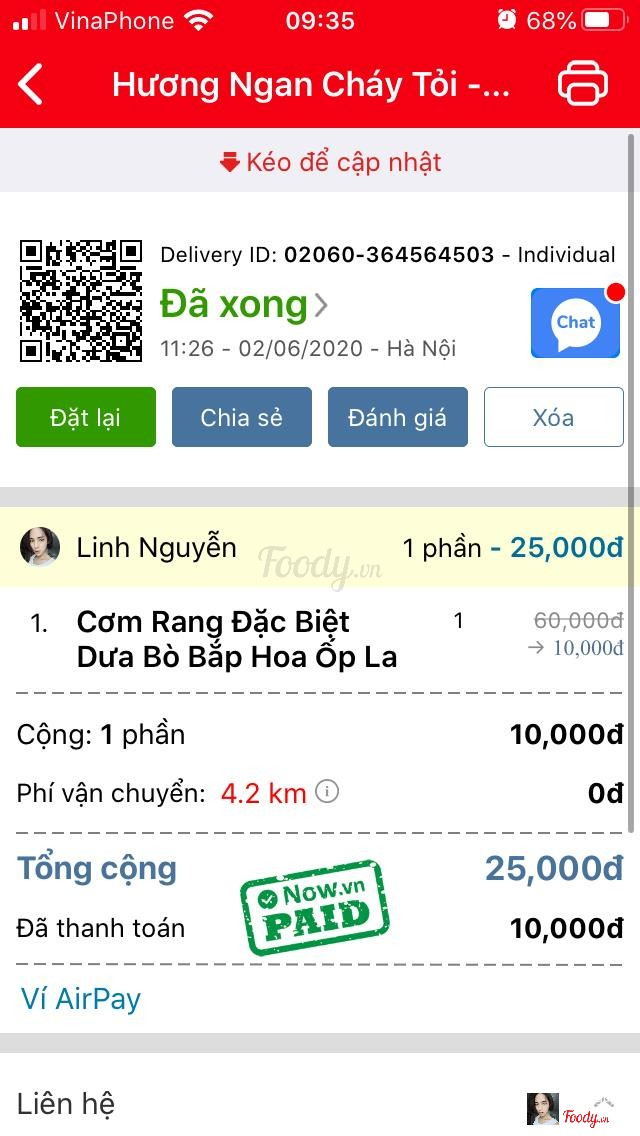Image resolution: width=640 pixels, height=1136 pixels.
Task: Rate the order with Đánh giá
Action: (397, 417)
